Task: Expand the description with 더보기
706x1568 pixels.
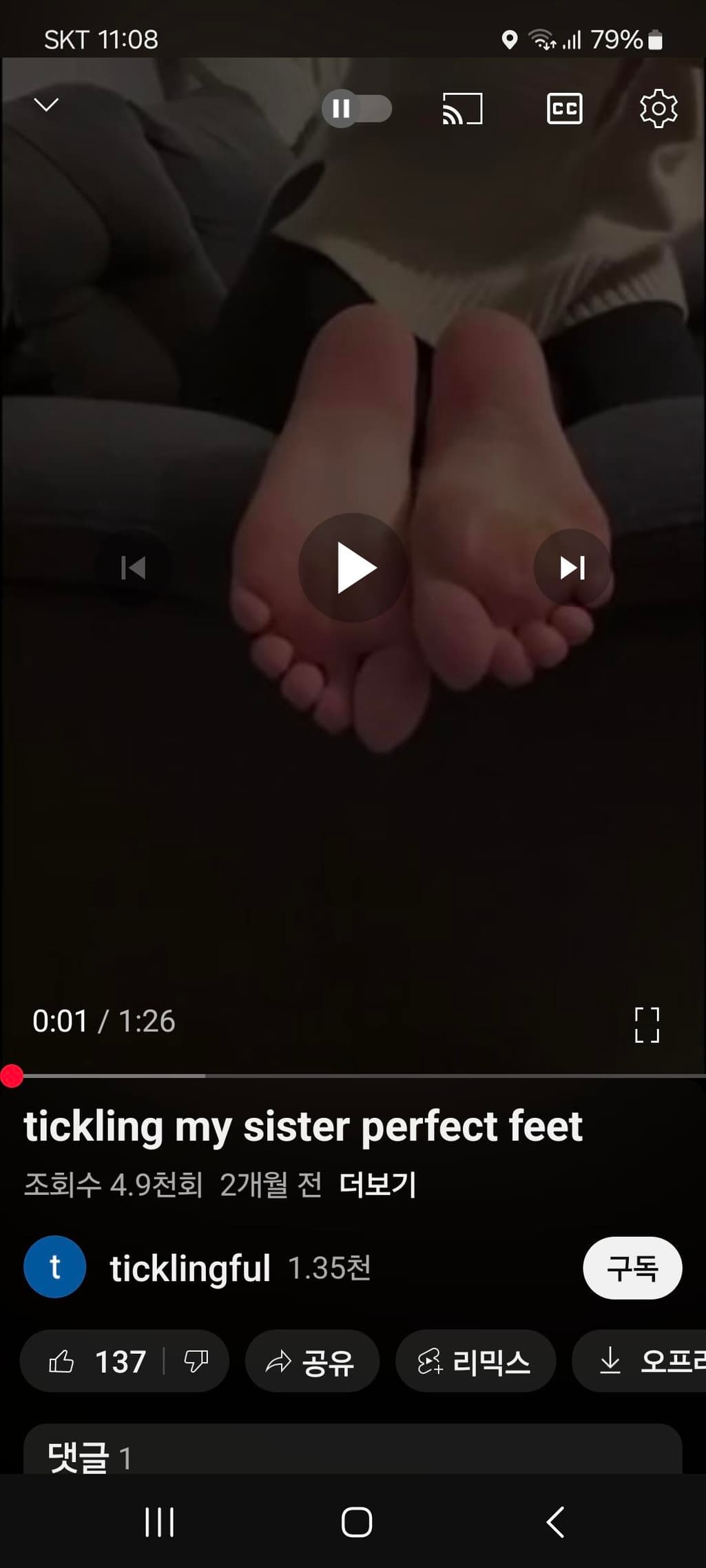Action: (x=377, y=1185)
